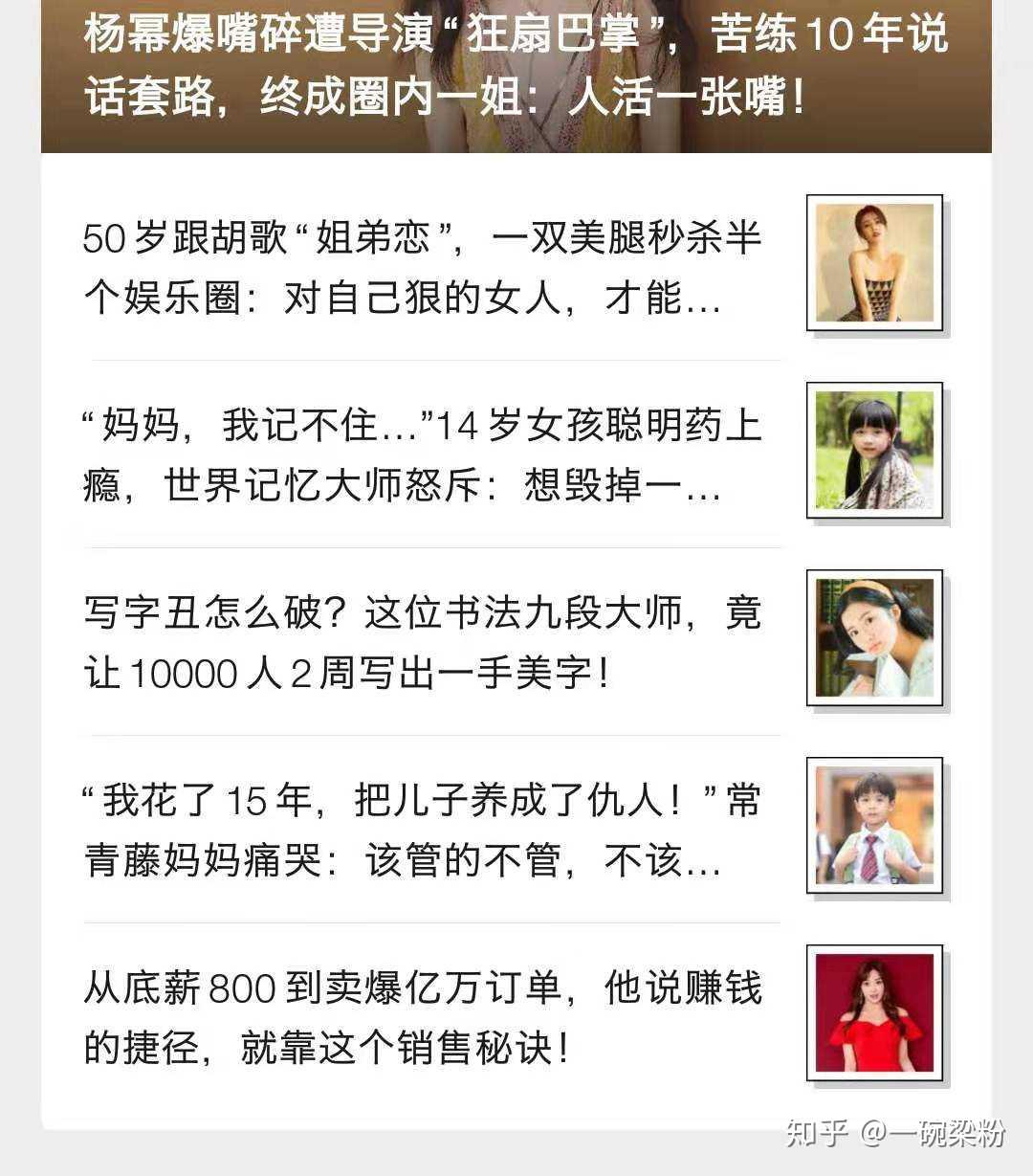Read the 写字丑怎么破 calligraphy article
Viewport: 1033px width, 1176px height.
click(421, 643)
